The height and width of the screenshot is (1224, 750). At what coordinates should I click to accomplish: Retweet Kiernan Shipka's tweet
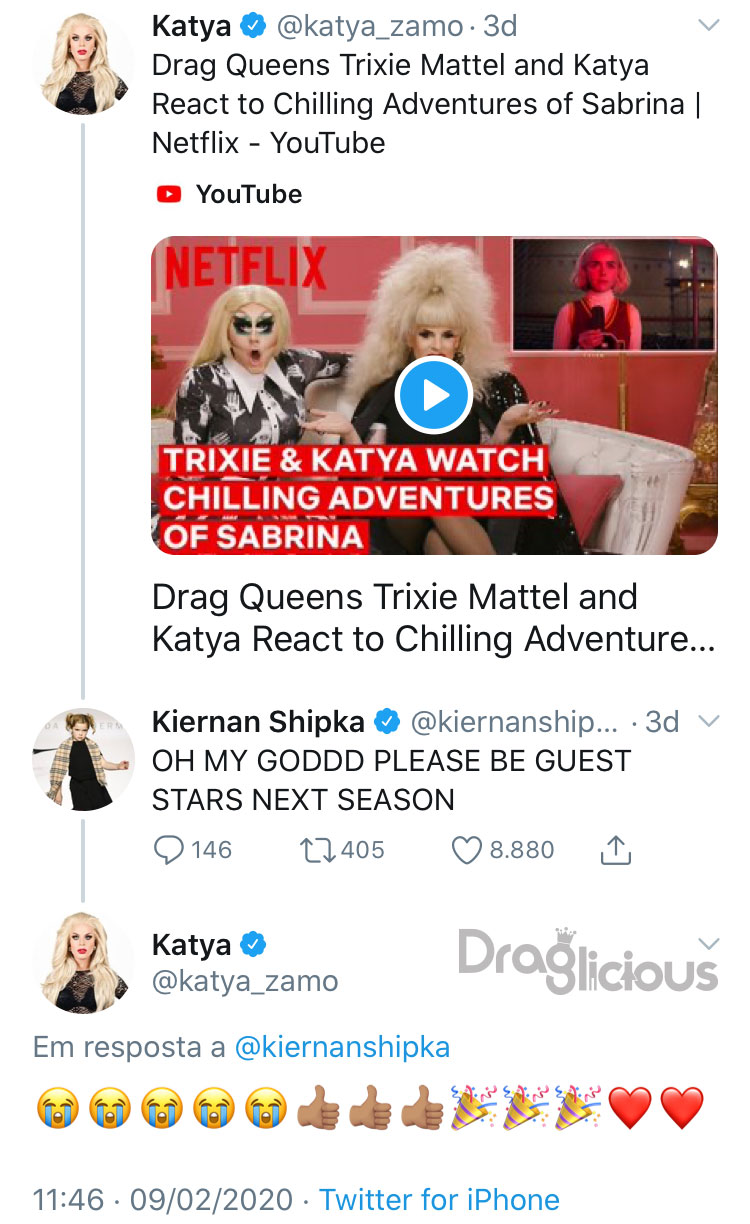coord(342,850)
